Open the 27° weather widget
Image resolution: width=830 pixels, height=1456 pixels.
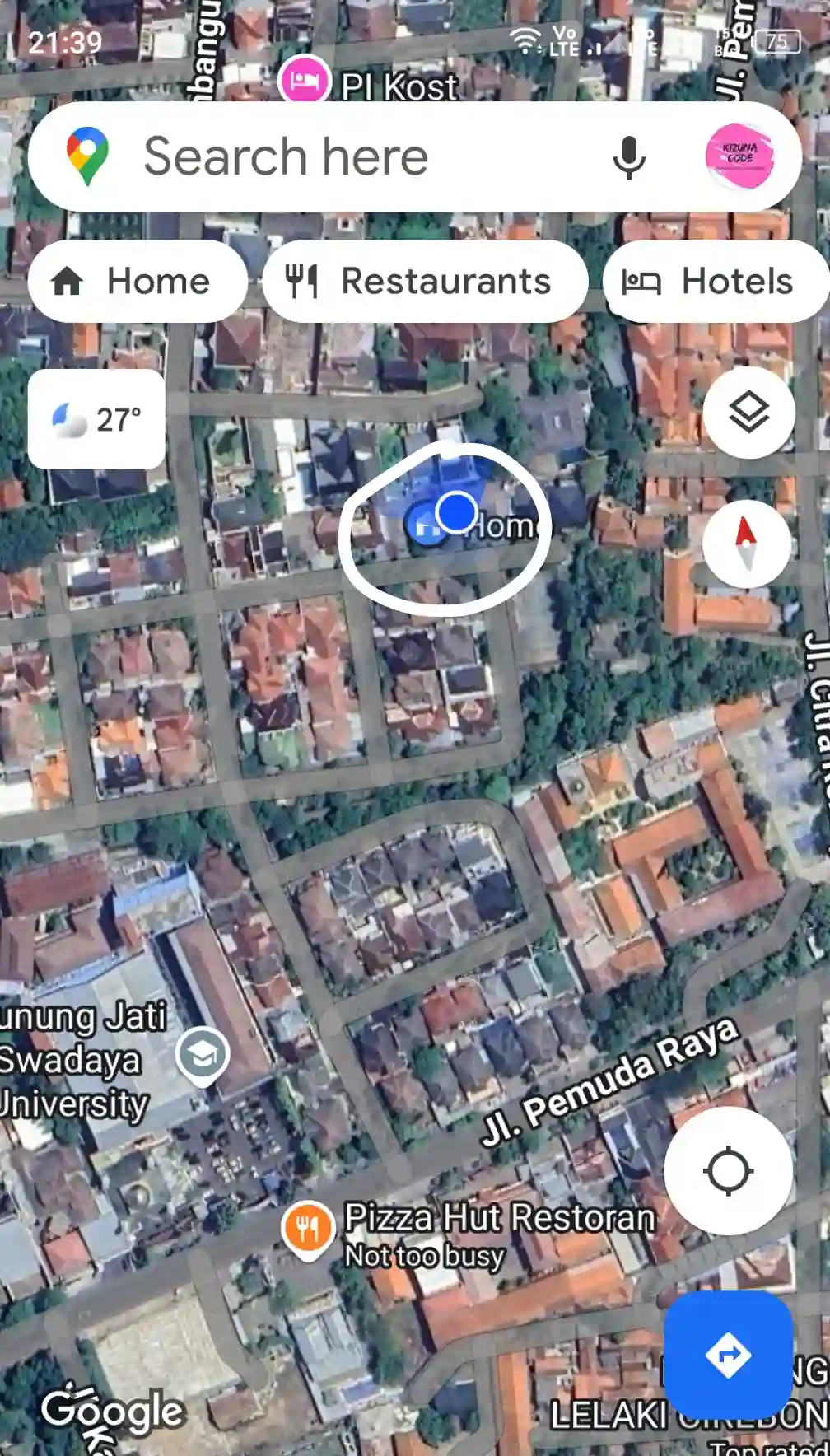click(x=97, y=419)
